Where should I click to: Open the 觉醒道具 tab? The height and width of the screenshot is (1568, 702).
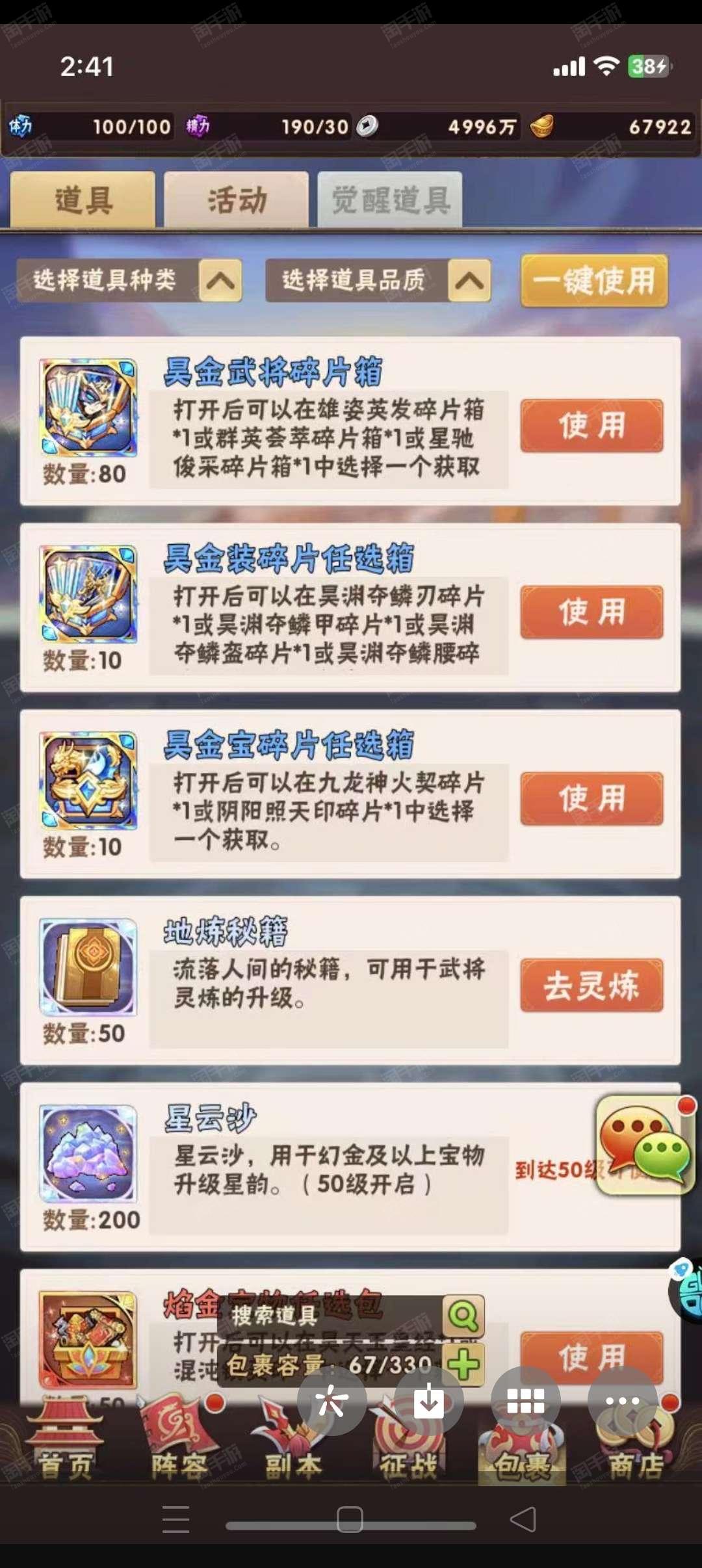(390, 200)
